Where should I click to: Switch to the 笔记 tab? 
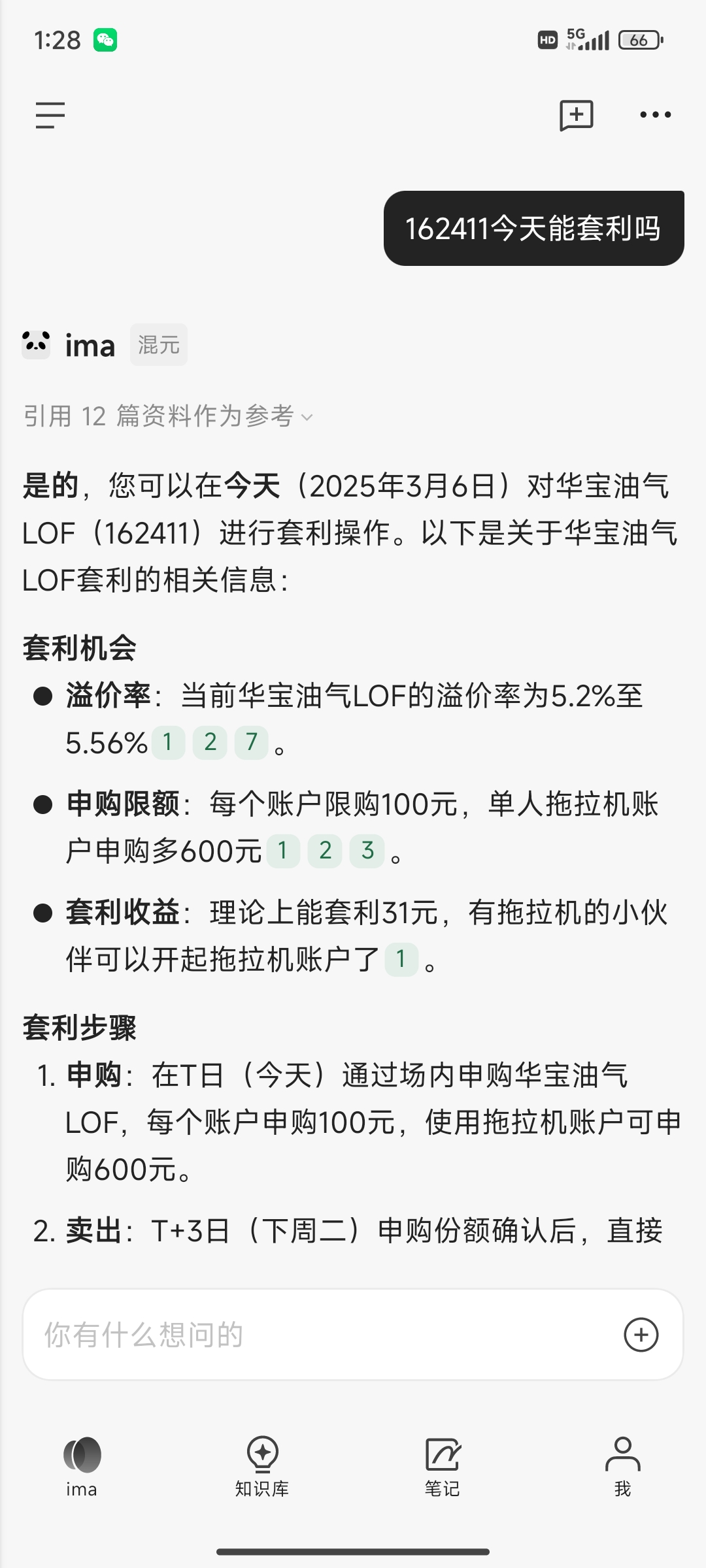point(443,1466)
